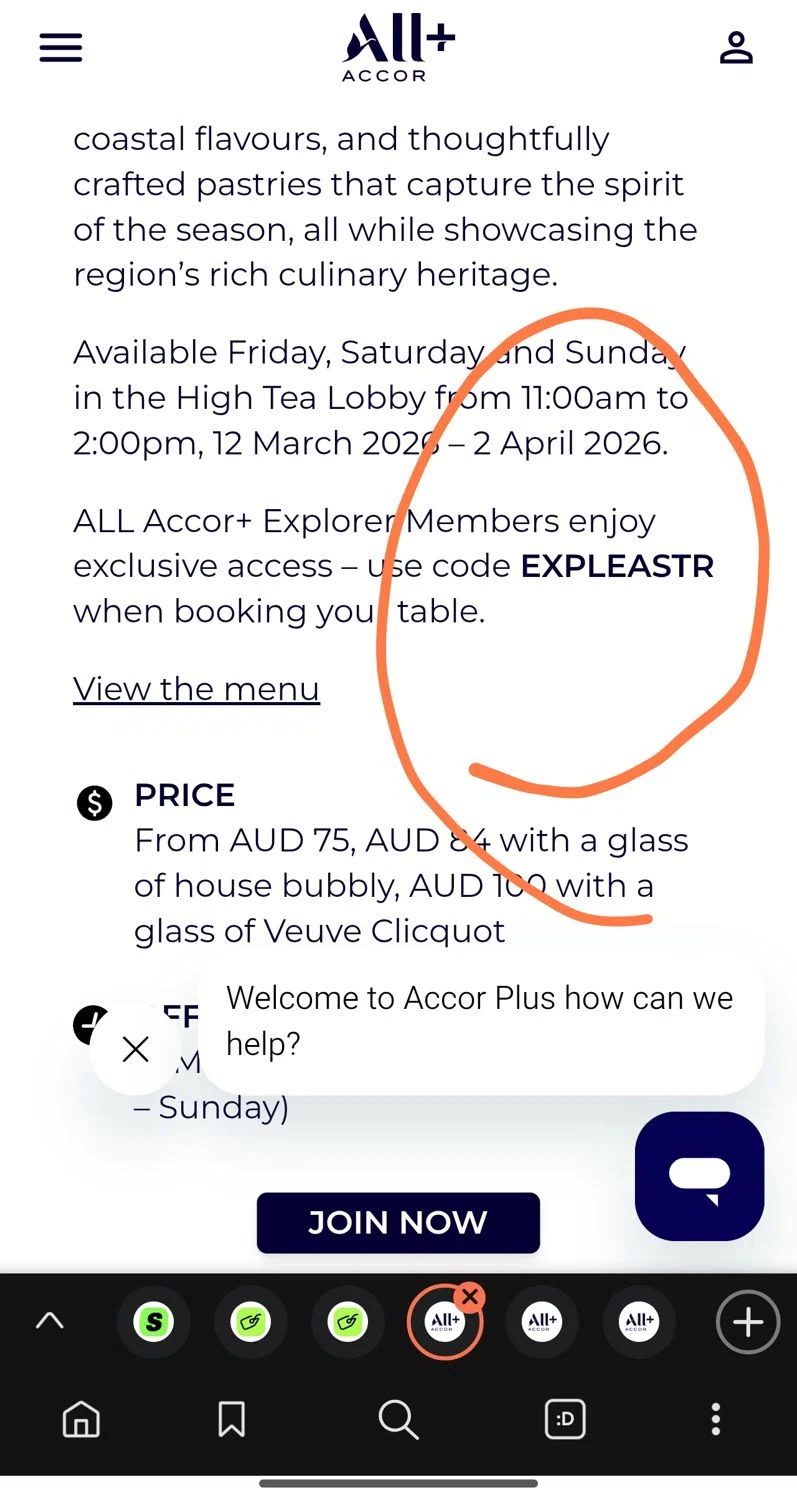
Task: Open the browser search
Action: point(398,1419)
